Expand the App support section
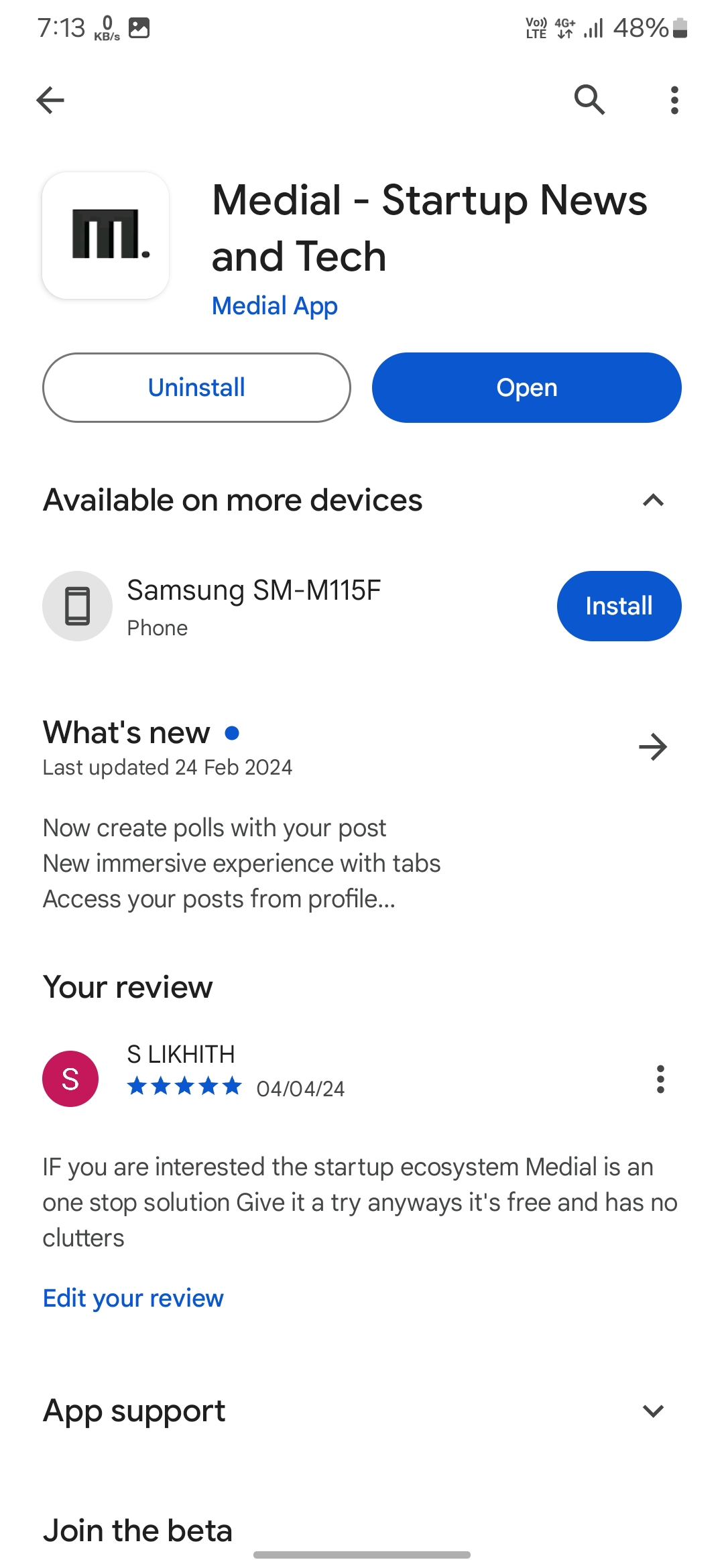This screenshot has height=1568, width=724. click(653, 1411)
